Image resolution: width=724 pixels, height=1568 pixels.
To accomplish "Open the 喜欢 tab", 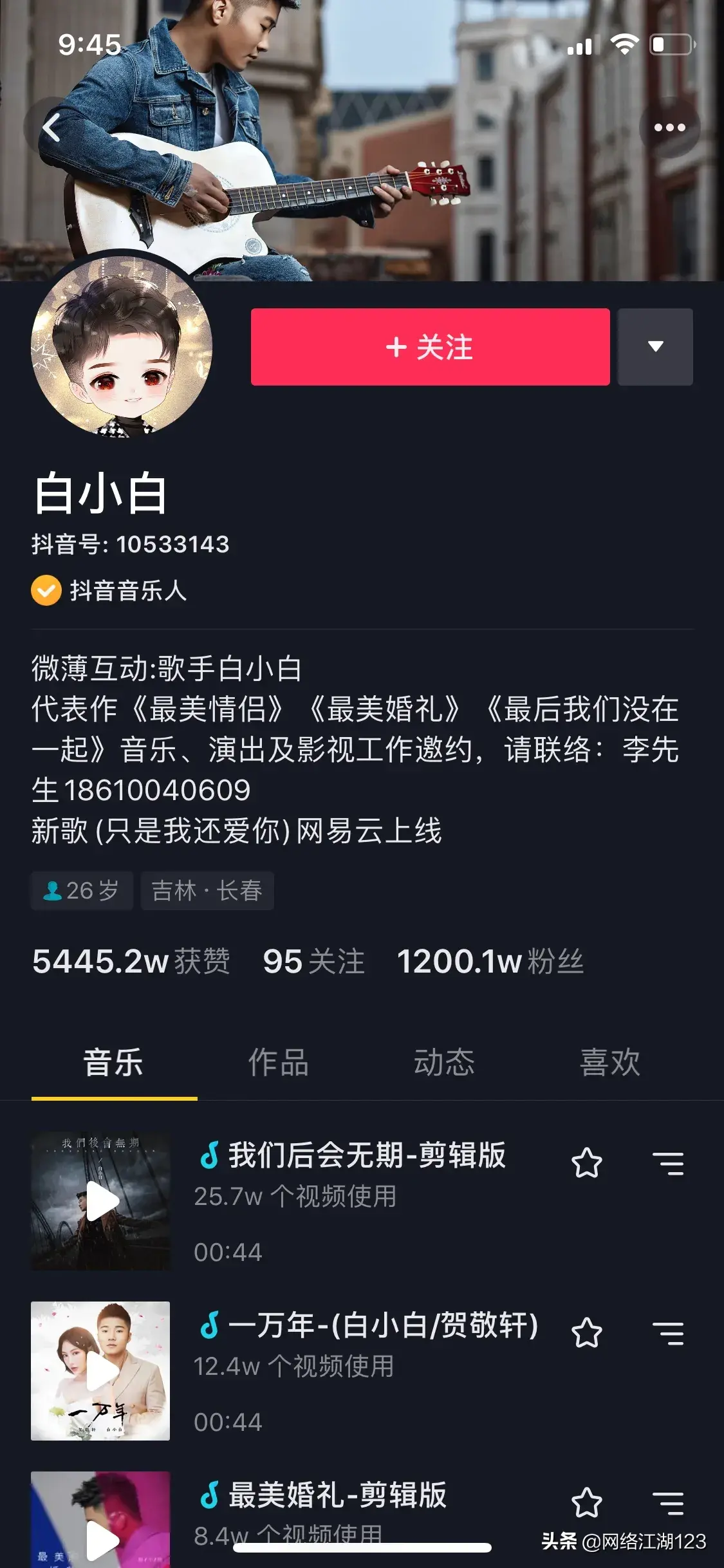I will click(x=609, y=1063).
